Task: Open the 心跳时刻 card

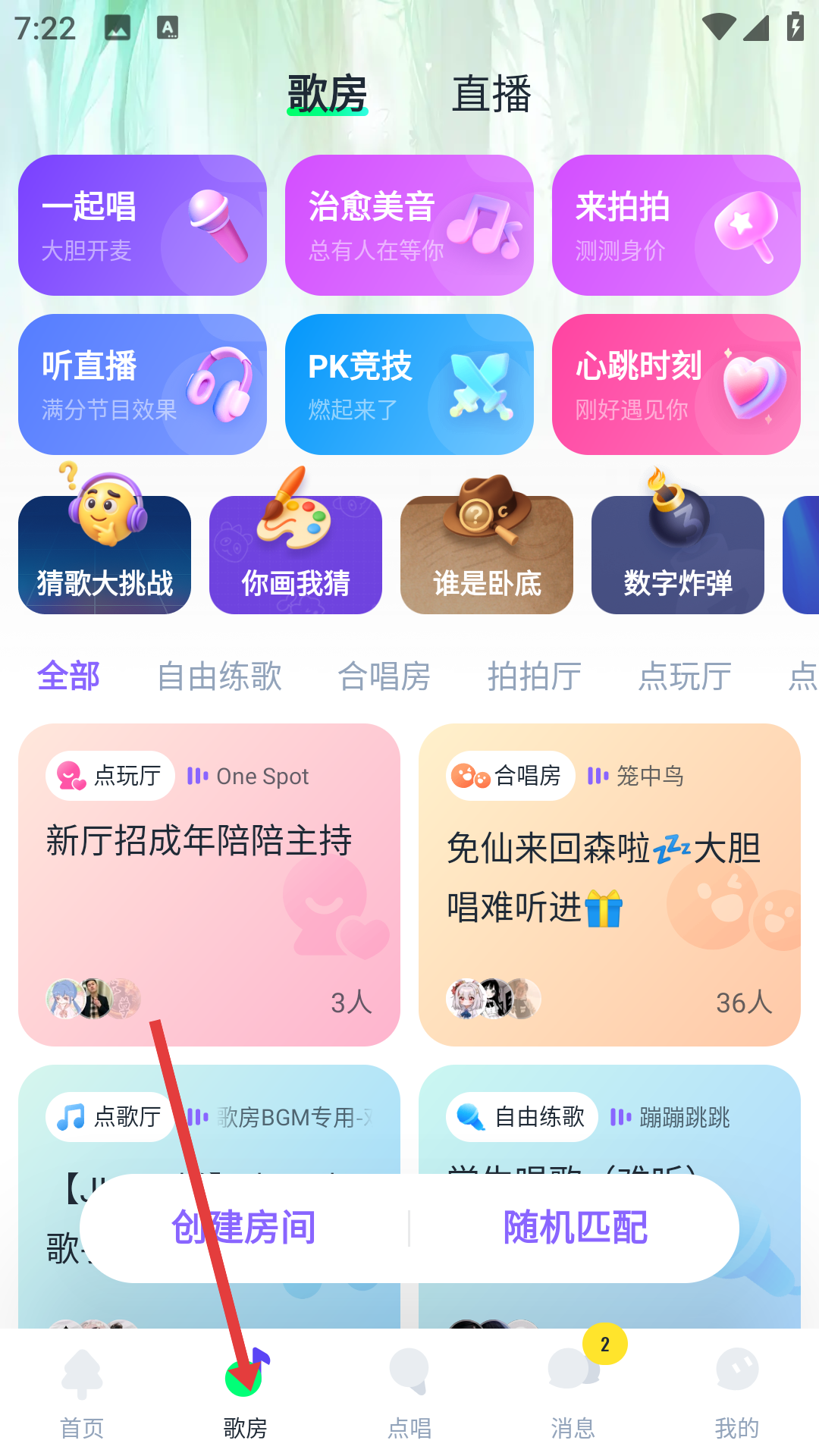Action: click(x=676, y=384)
